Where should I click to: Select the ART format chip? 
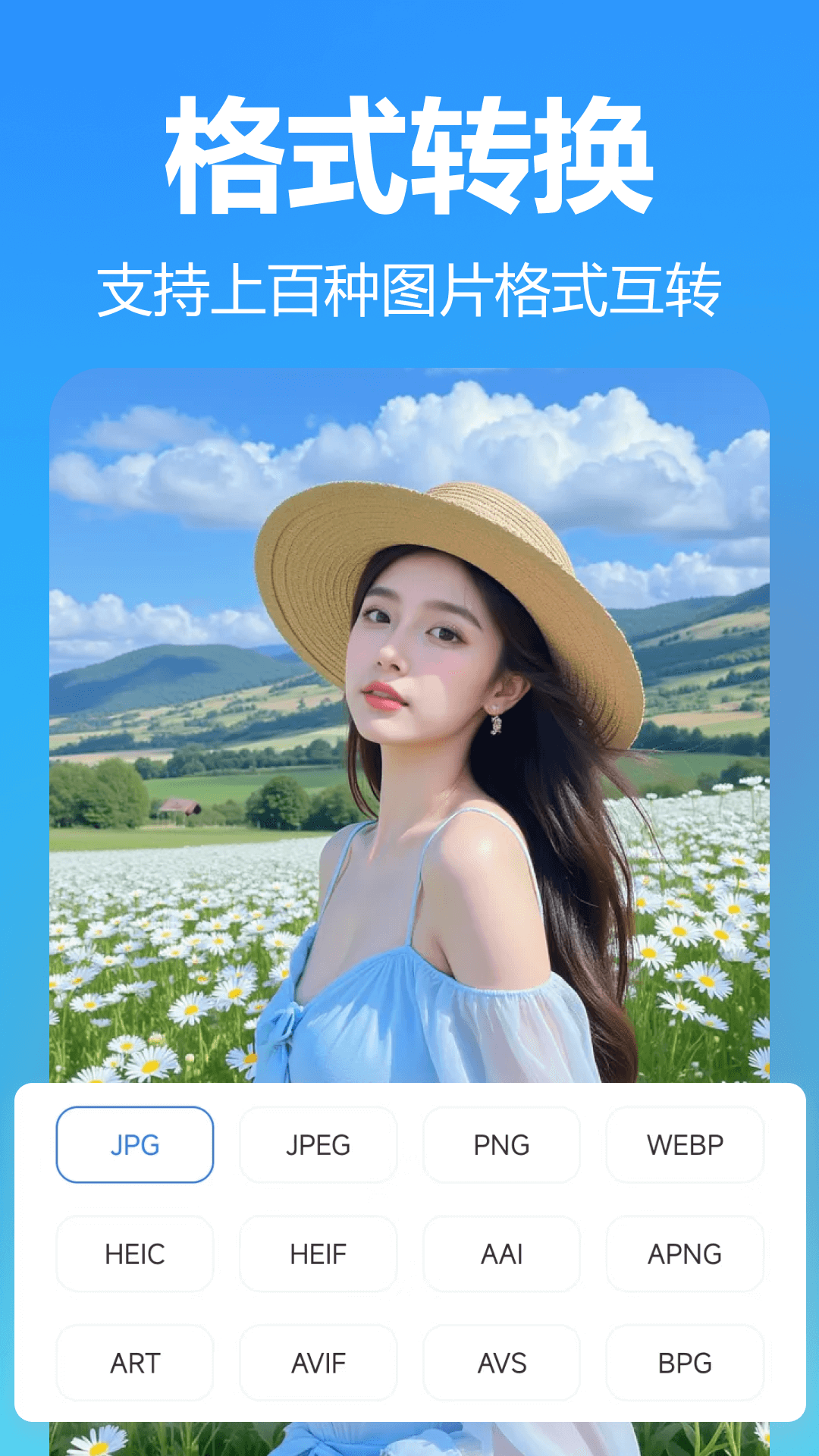tap(134, 1363)
